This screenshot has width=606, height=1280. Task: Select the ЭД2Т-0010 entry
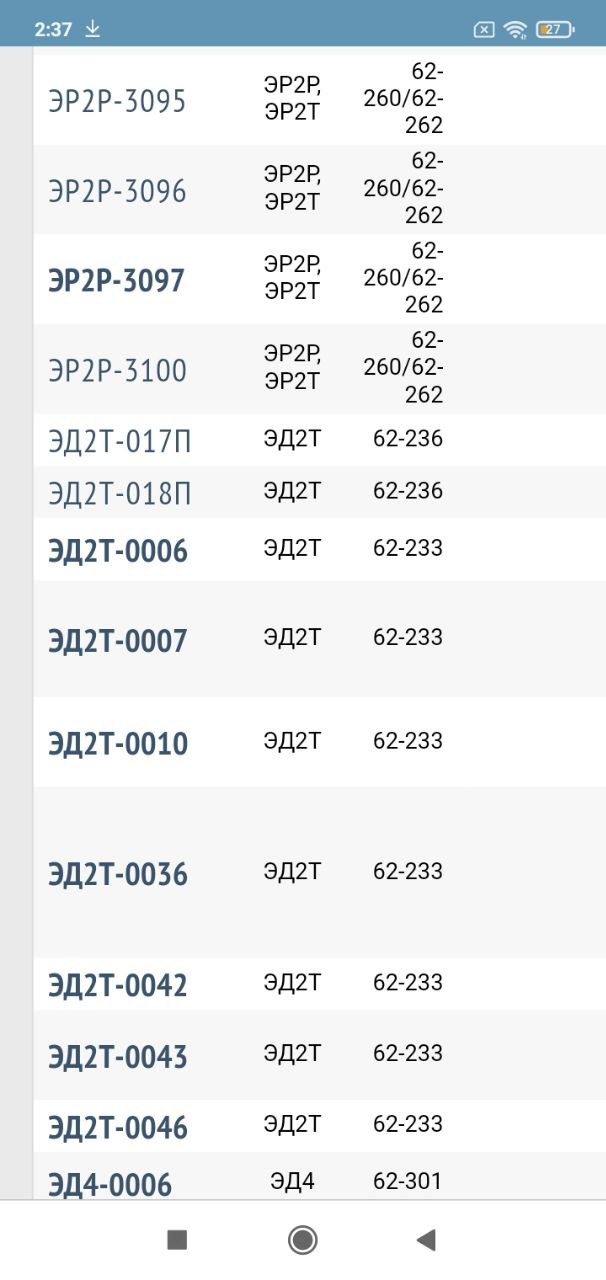tap(118, 743)
